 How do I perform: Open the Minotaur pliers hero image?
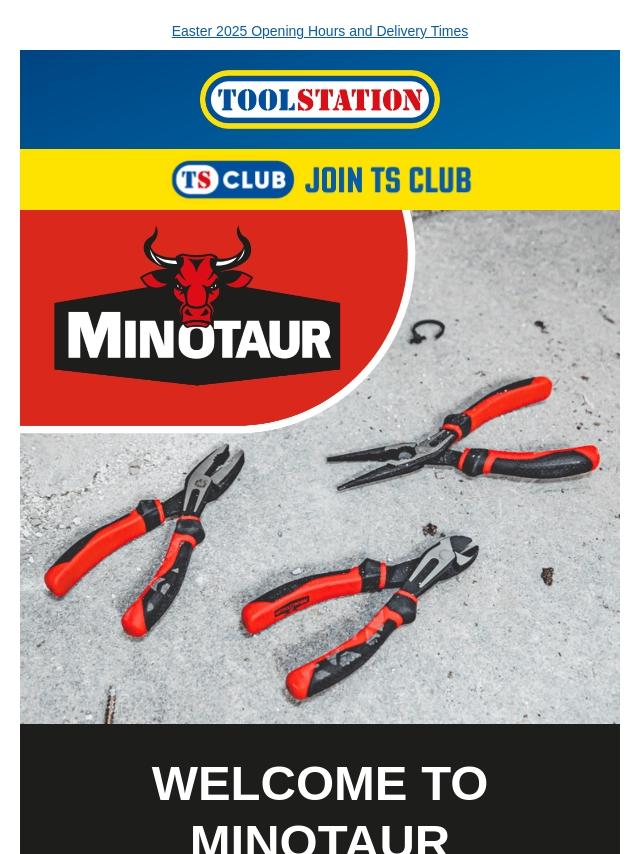[320, 520]
